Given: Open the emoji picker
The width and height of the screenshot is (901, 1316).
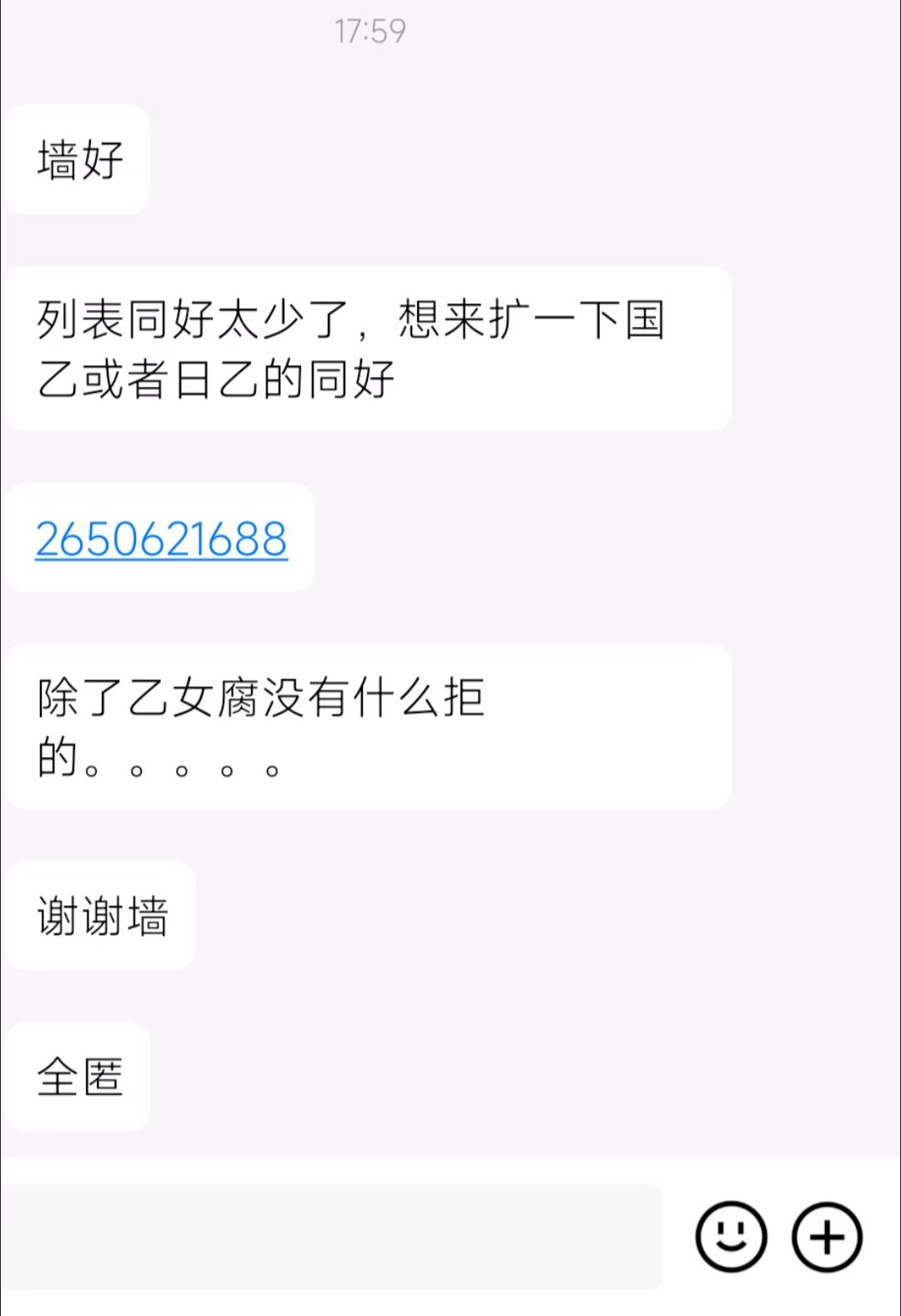Looking at the screenshot, I should [x=731, y=1237].
